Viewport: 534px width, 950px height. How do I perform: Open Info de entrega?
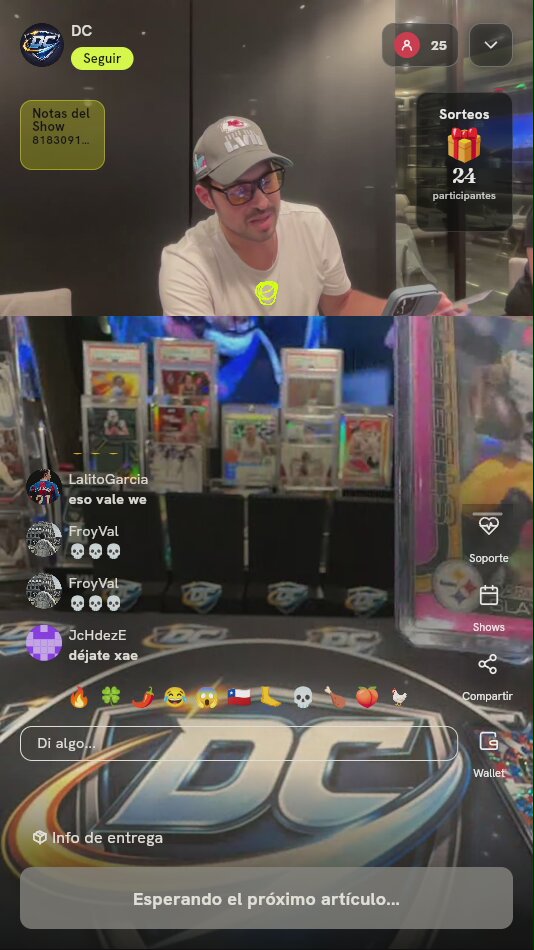pos(98,838)
